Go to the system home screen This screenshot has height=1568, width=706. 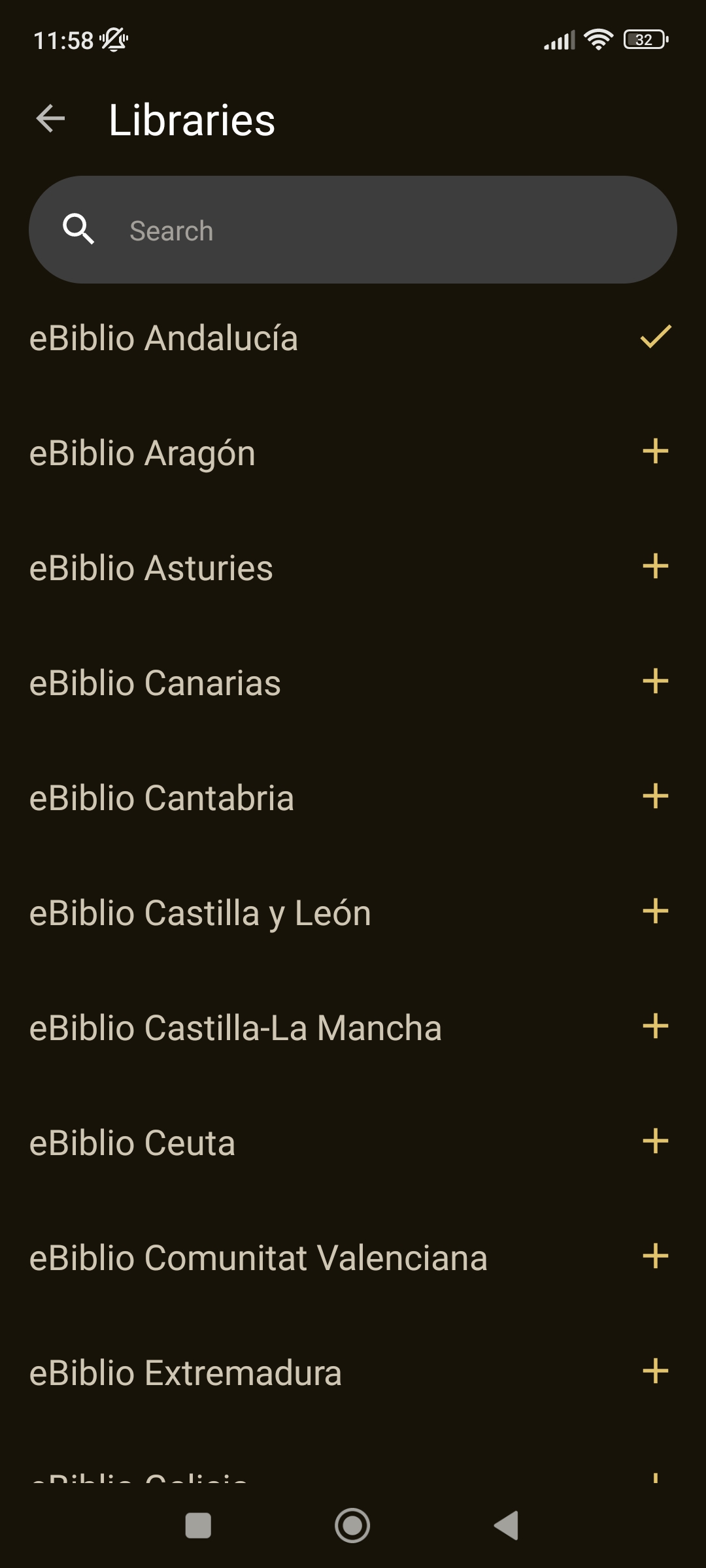point(352,1526)
